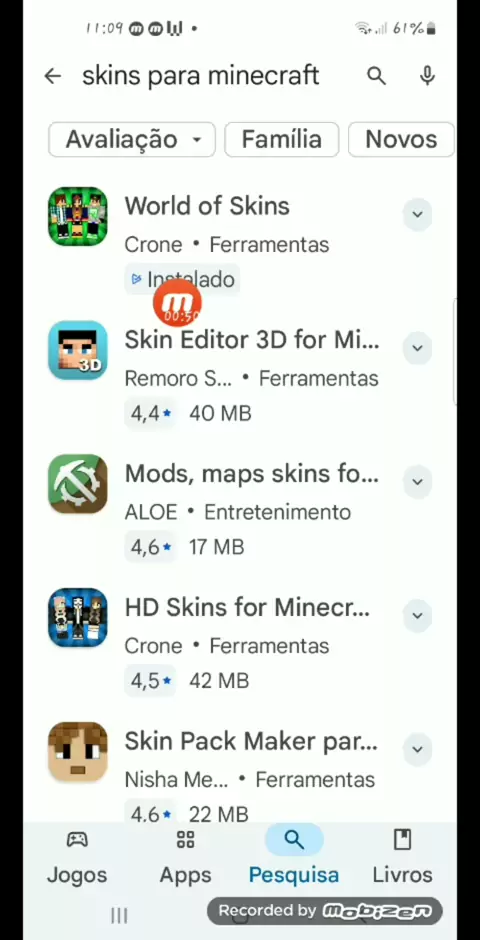Expand the Mods, maps skins chevron
Viewport: 480px width, 940px height.
click(418, 481)
